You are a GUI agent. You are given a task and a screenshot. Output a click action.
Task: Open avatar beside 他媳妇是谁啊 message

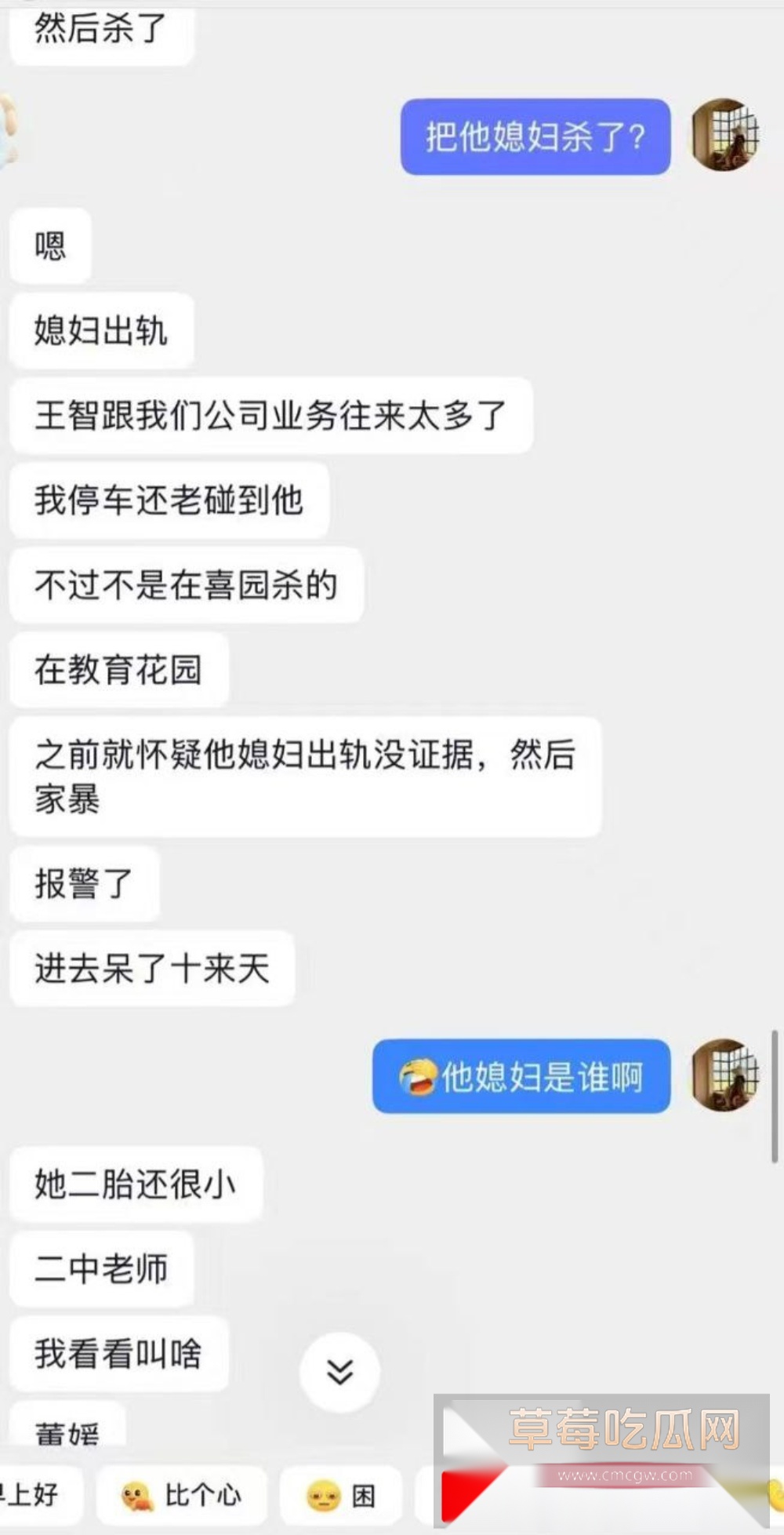click(724, 1075)
